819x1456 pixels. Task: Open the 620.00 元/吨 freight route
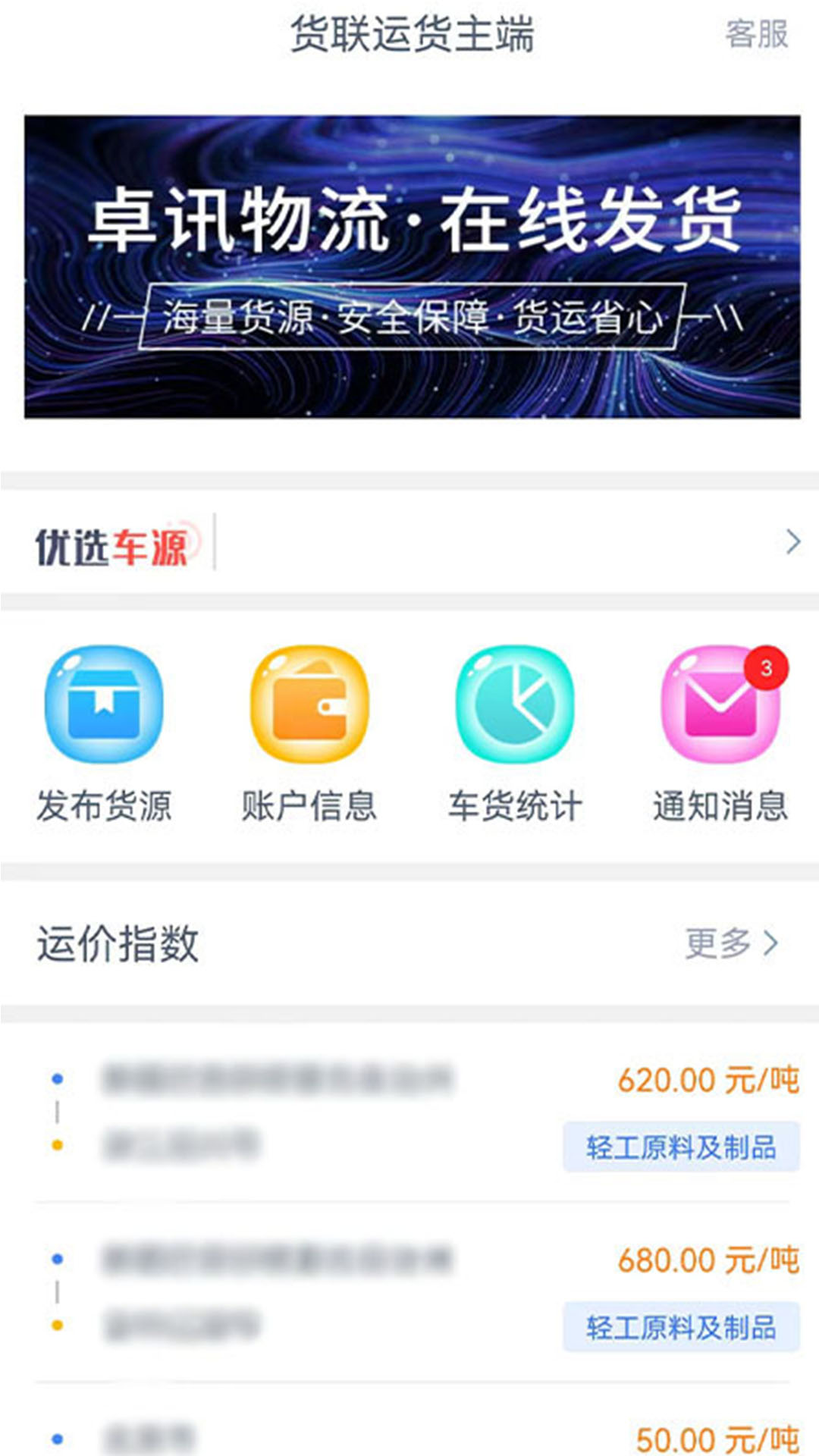click(x=409, y=1112)
